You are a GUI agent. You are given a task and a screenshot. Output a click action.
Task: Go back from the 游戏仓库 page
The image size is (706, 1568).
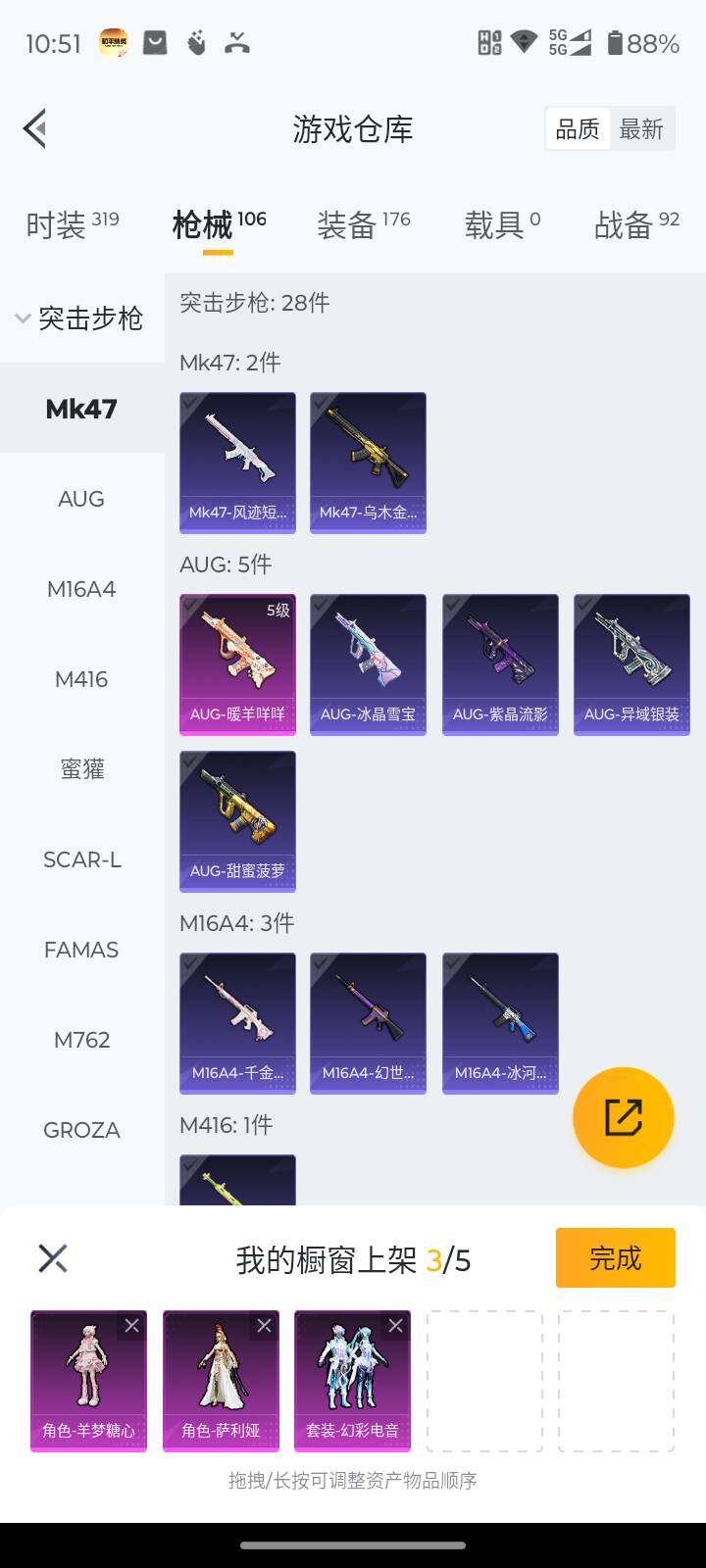(35, 128)
